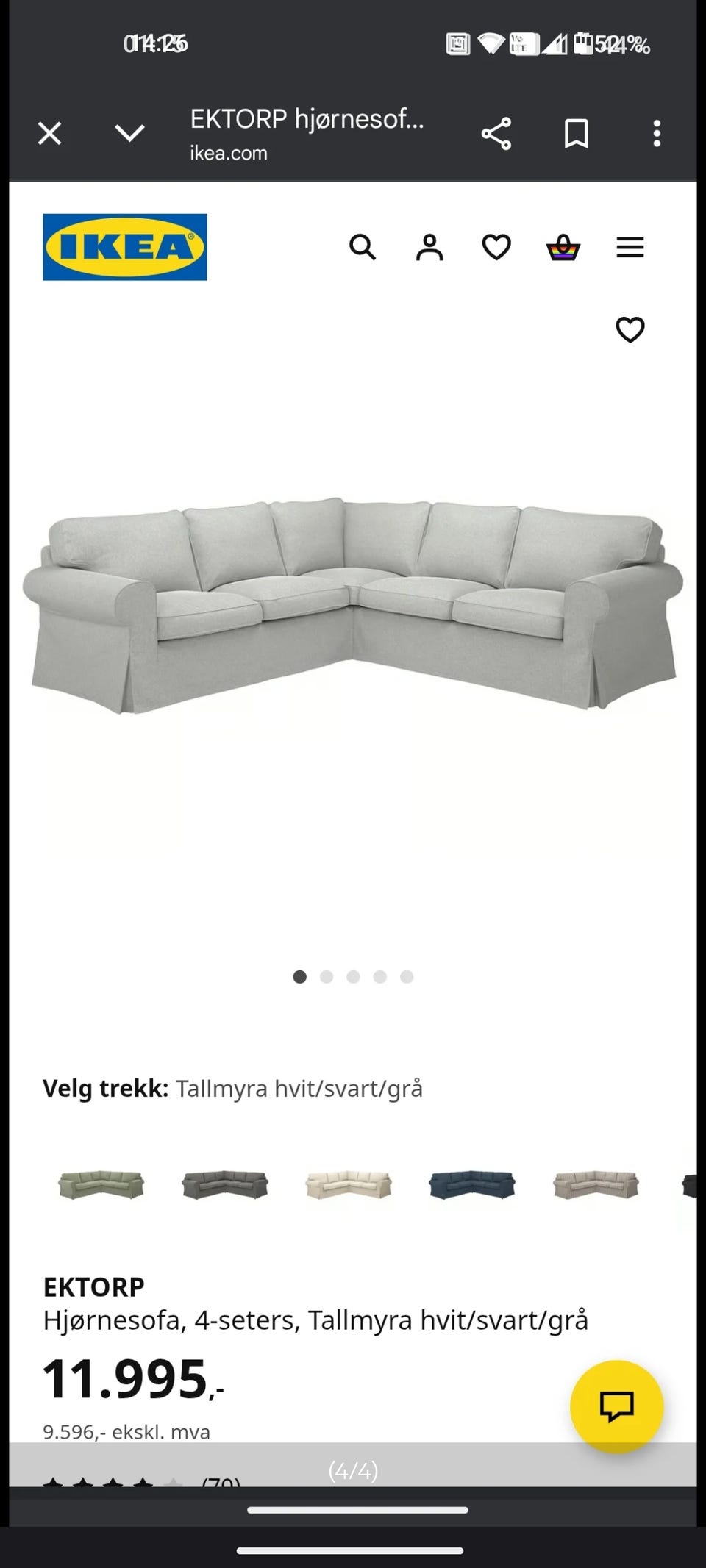
Task: Open the browser overflow menu
Action: click(657, 134)
